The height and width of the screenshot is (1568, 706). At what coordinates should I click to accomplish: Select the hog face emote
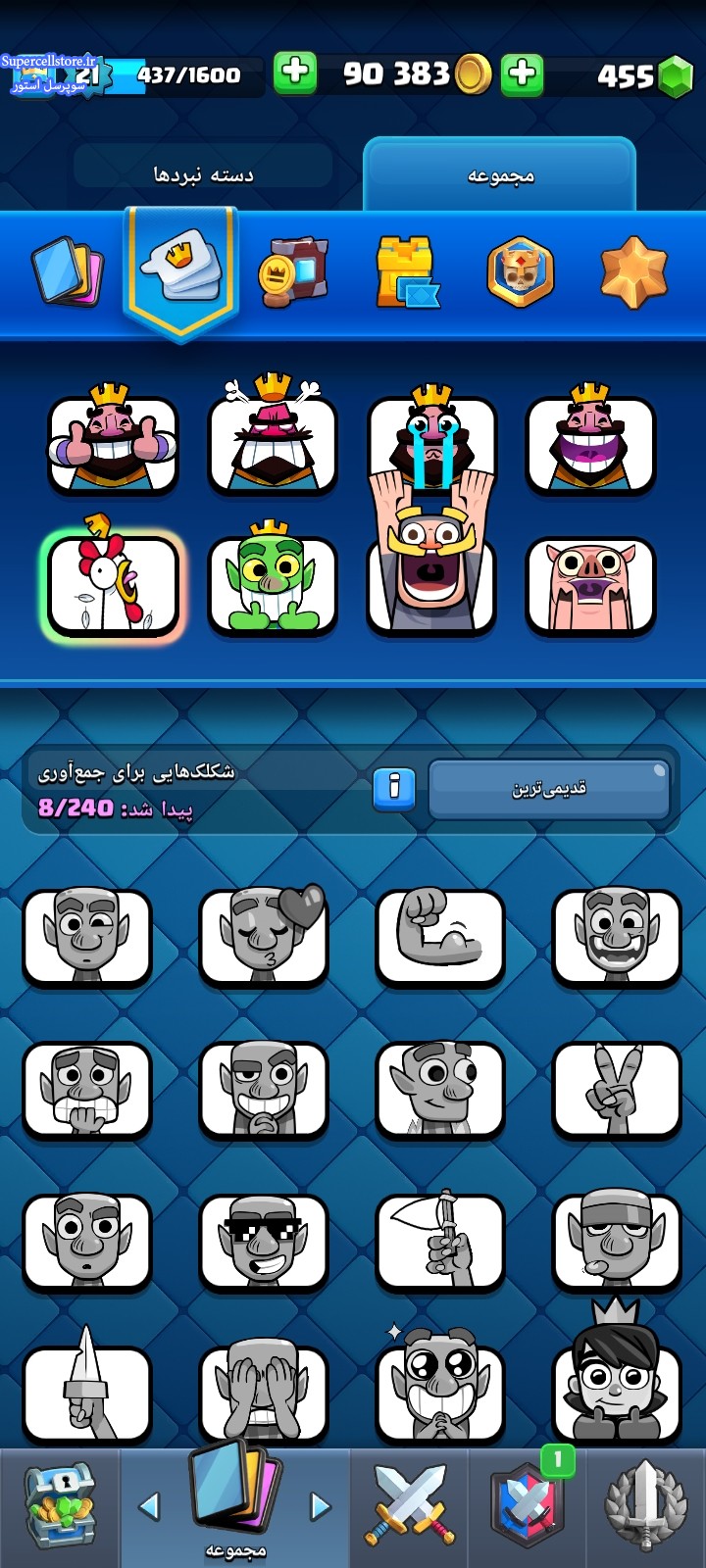[590, 586]
